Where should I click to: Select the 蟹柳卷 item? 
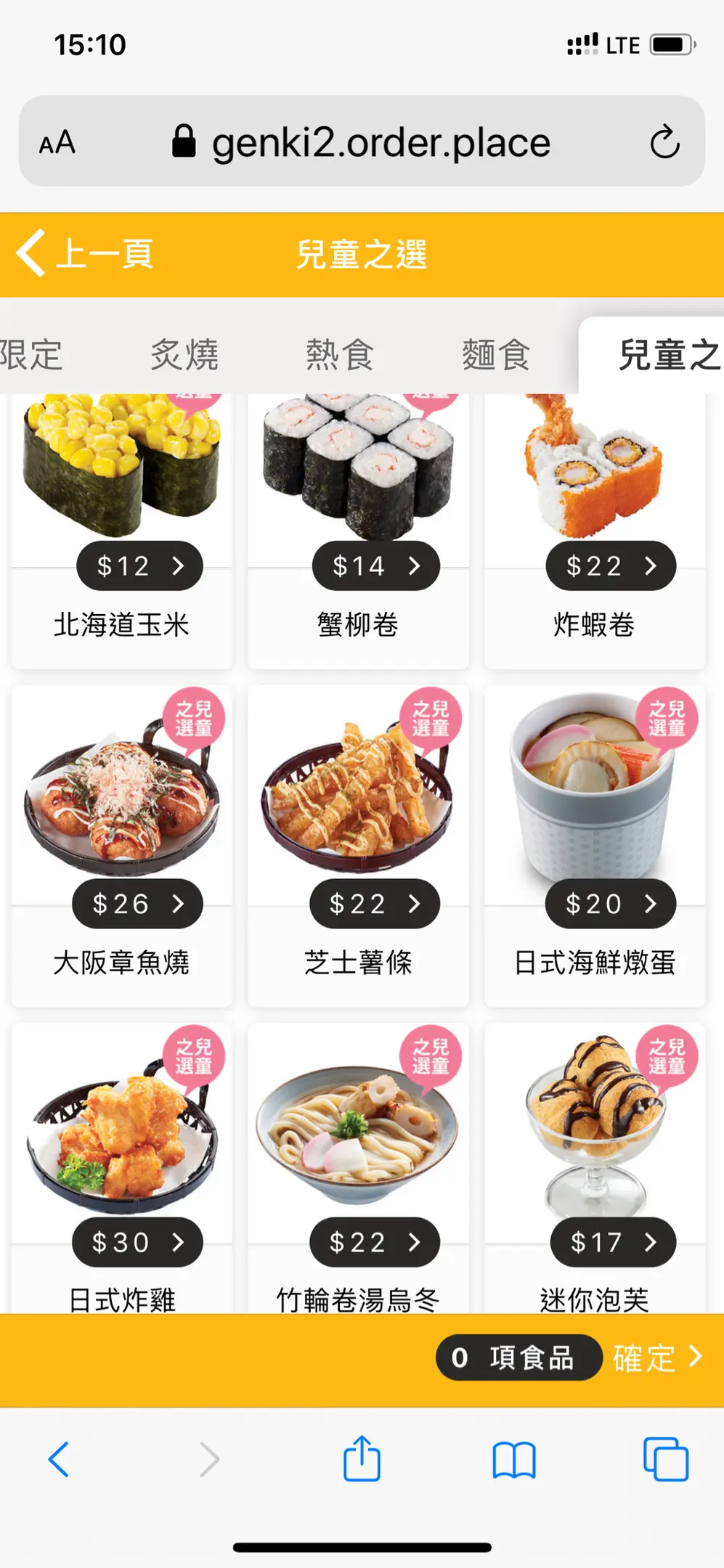click(358, 530)
